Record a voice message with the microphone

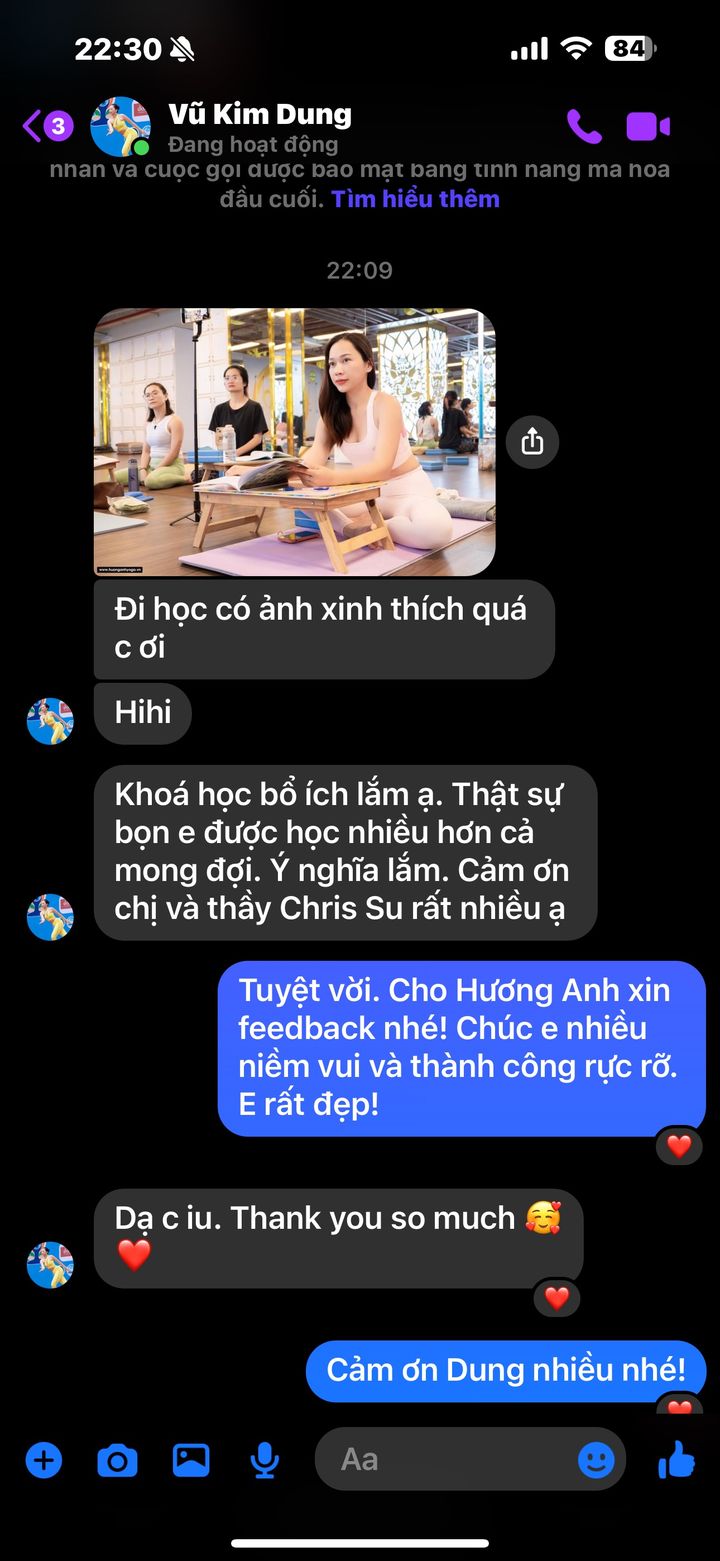point(264,1460)
